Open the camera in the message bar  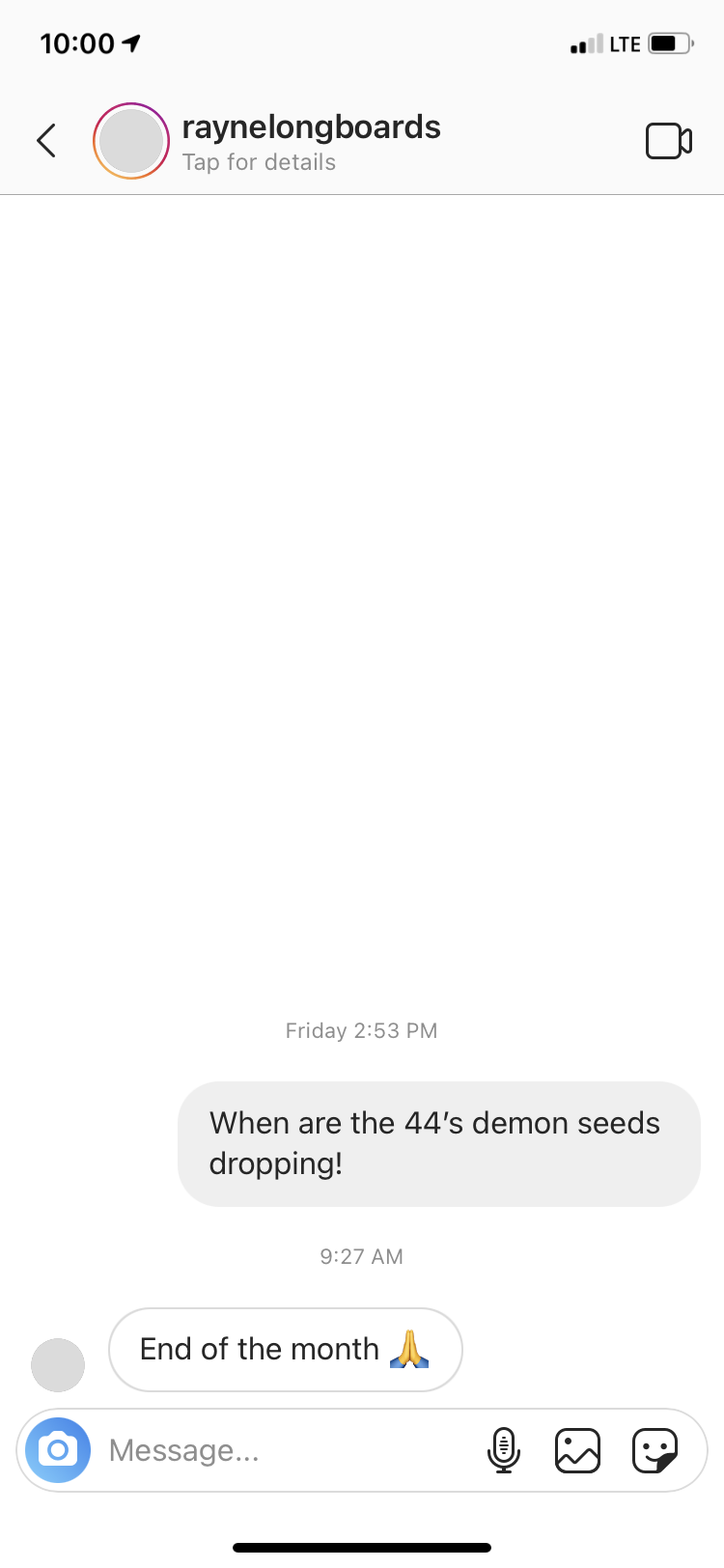pyautogui.click(x=58, y=1449)
